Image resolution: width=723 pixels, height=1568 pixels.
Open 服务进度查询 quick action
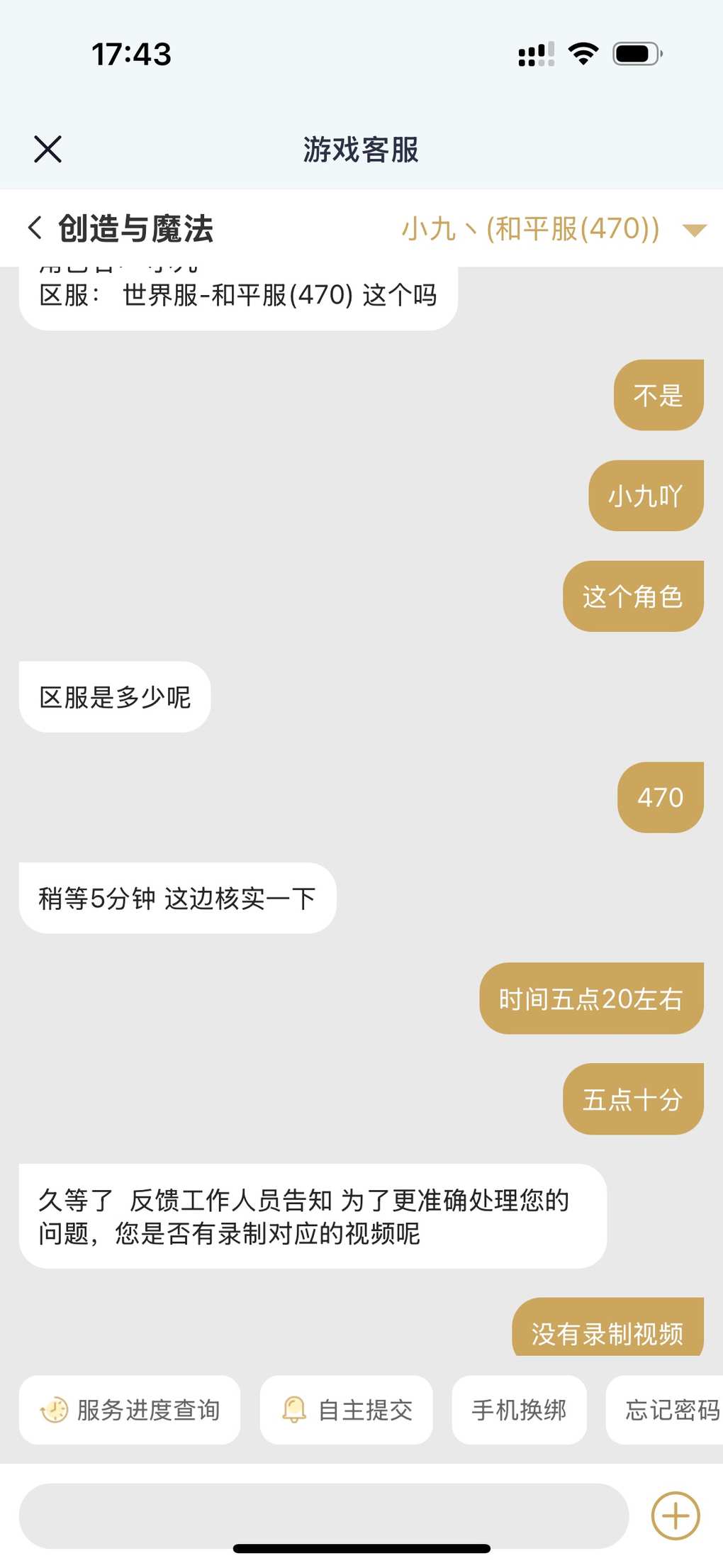[x=130, y=1410]
